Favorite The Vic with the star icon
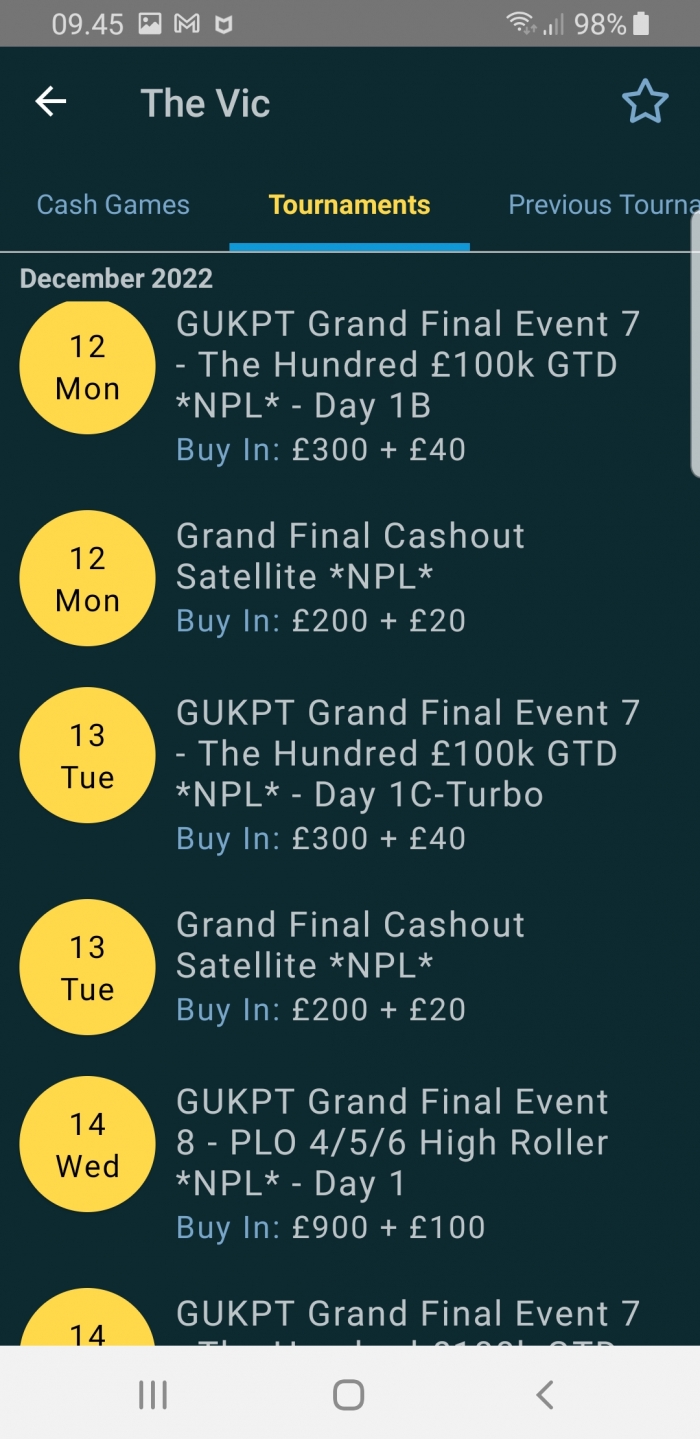The image size is (700, 1439). point(645,102)
